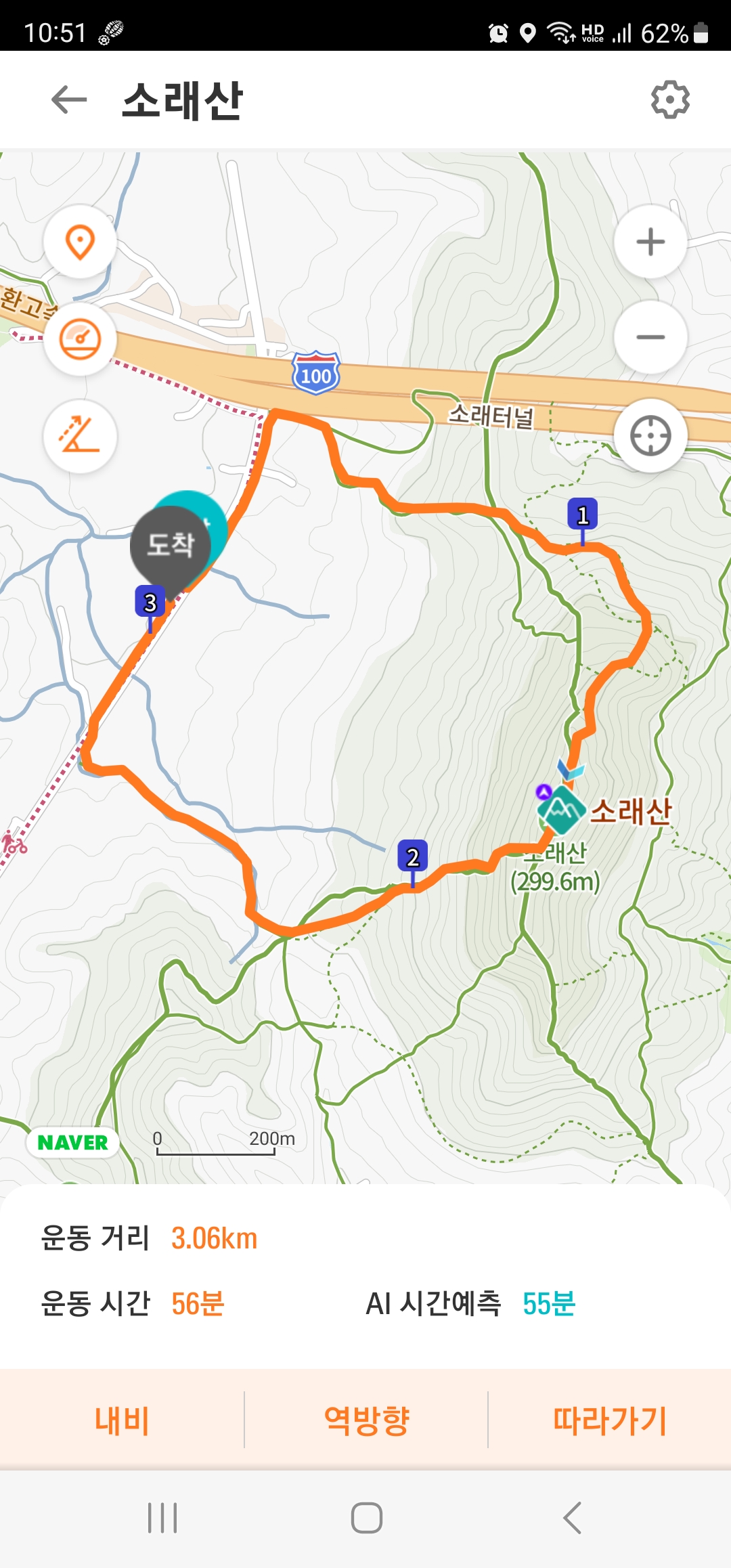Image resolution: width=731 pixels, height=1568 pixels.
Task: Open the speedometer gauge button
Action: tap(80, 339)
